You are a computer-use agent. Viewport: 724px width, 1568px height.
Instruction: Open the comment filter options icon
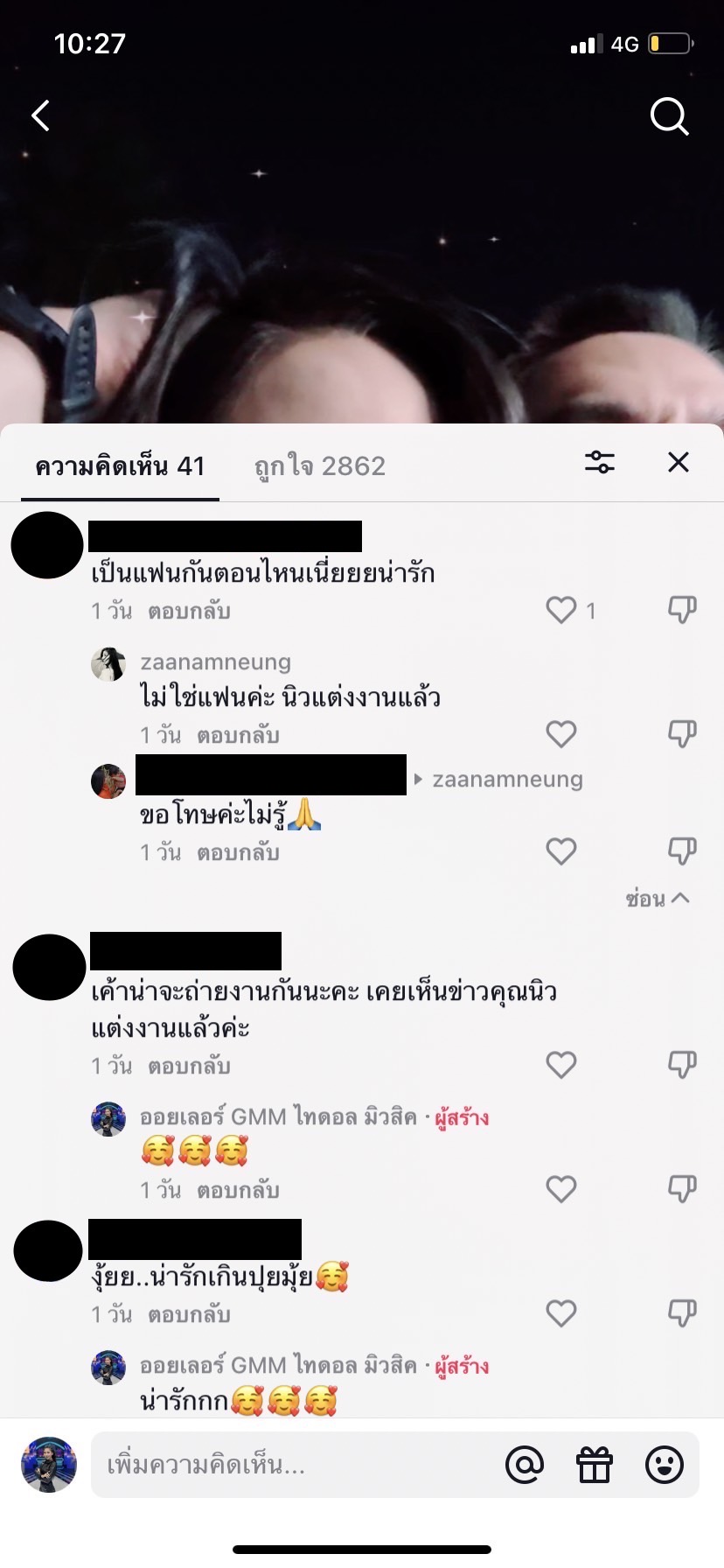(600, 462)
